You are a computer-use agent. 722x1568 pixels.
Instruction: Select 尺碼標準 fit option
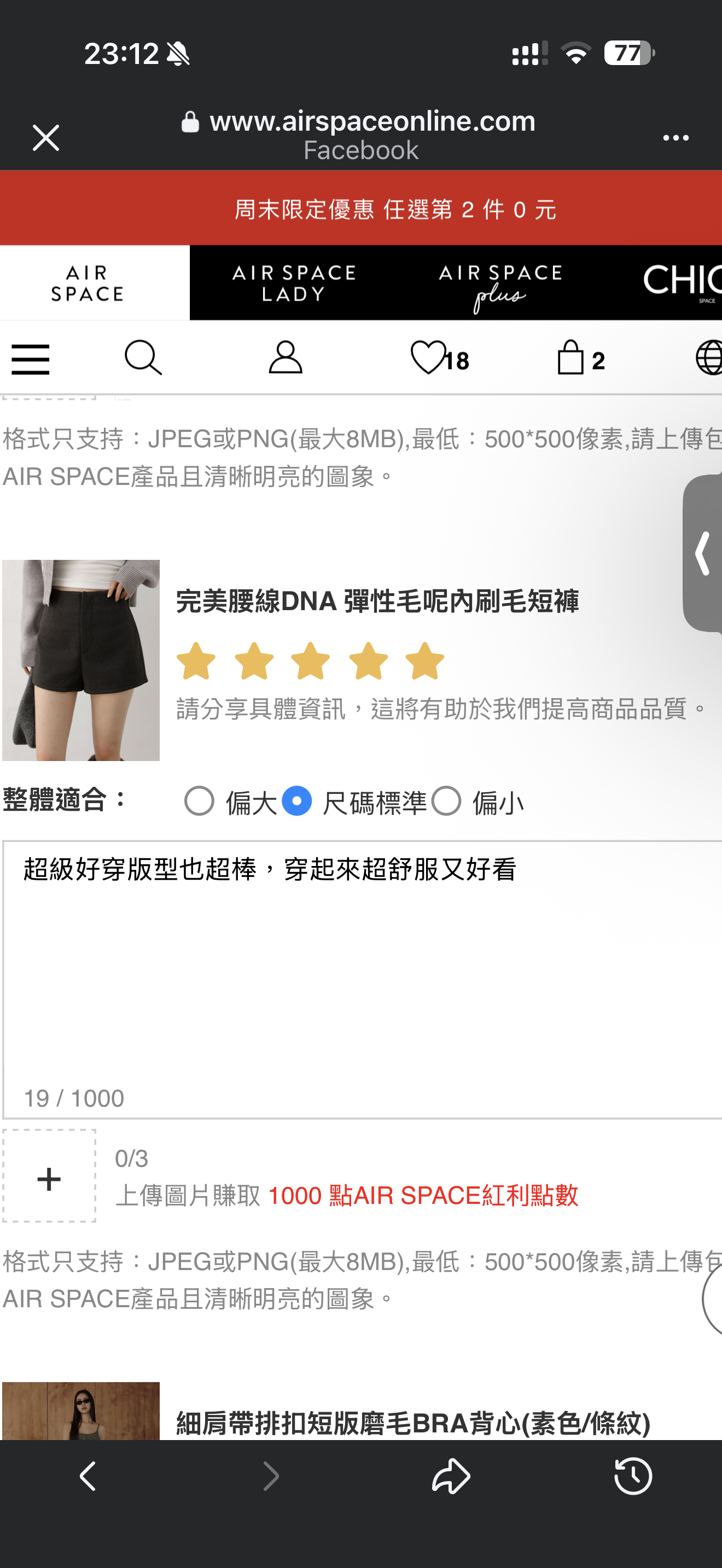(x=297, y=800)
